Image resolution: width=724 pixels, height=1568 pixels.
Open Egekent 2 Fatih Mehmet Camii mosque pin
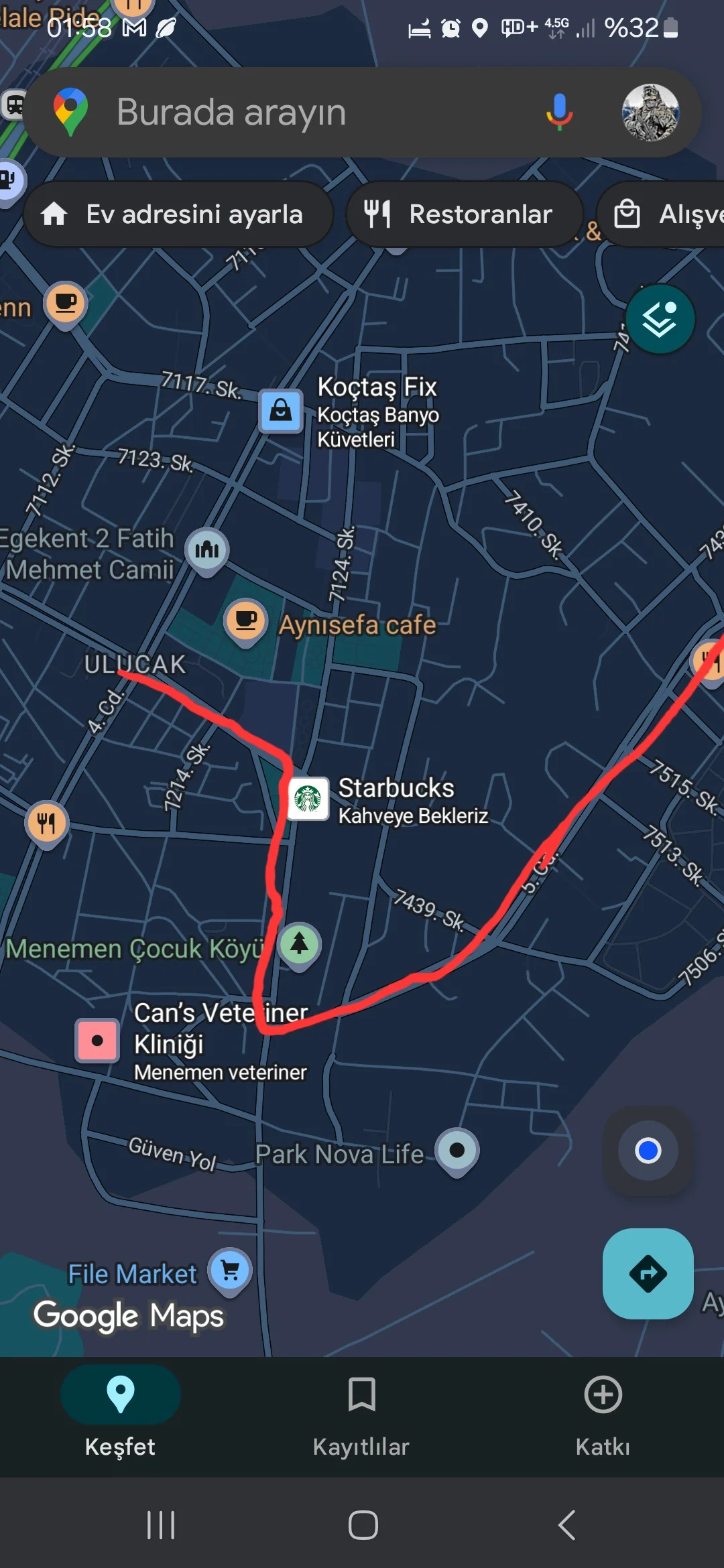[206, 548]
